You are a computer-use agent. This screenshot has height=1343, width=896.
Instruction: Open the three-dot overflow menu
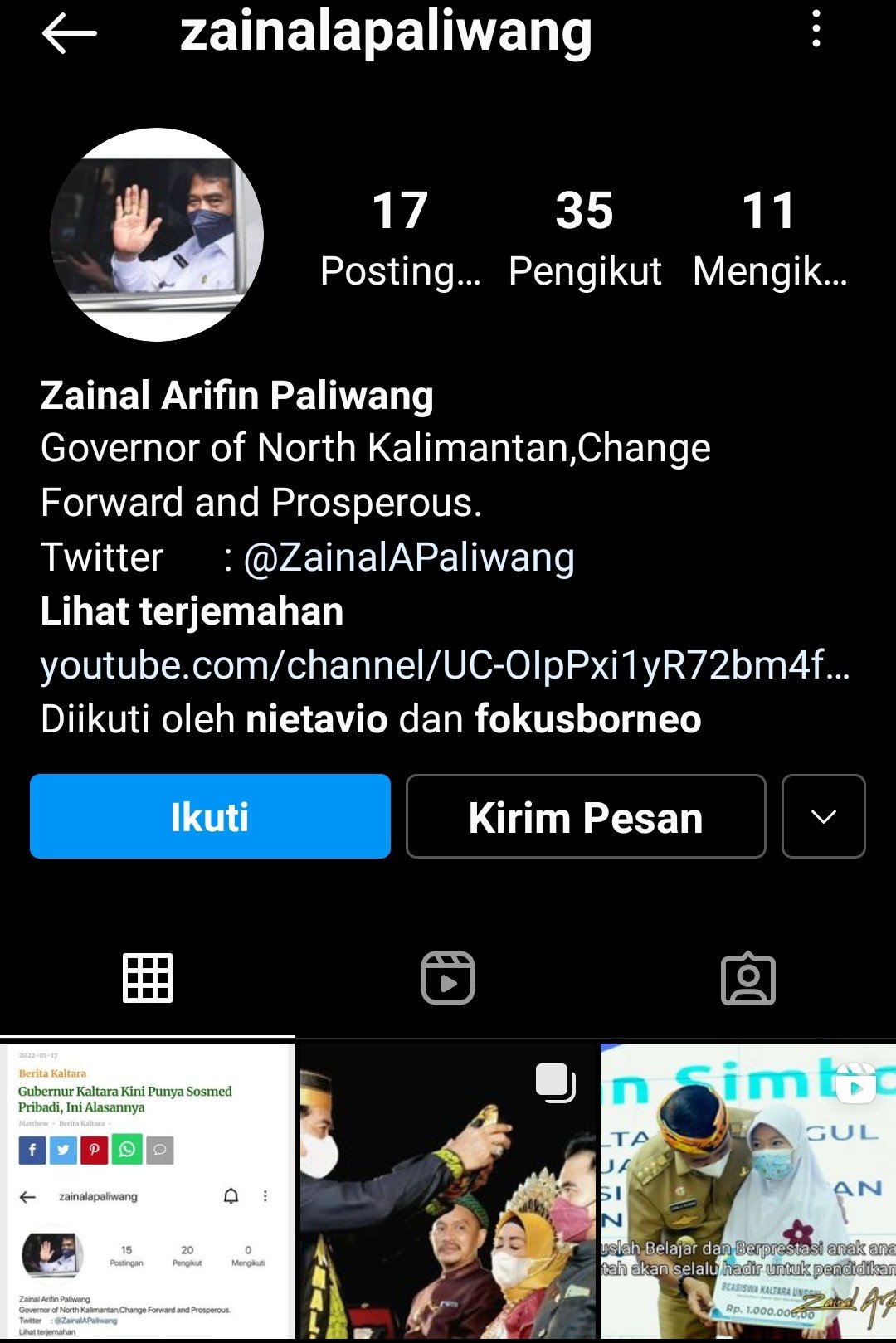(816, 30)
